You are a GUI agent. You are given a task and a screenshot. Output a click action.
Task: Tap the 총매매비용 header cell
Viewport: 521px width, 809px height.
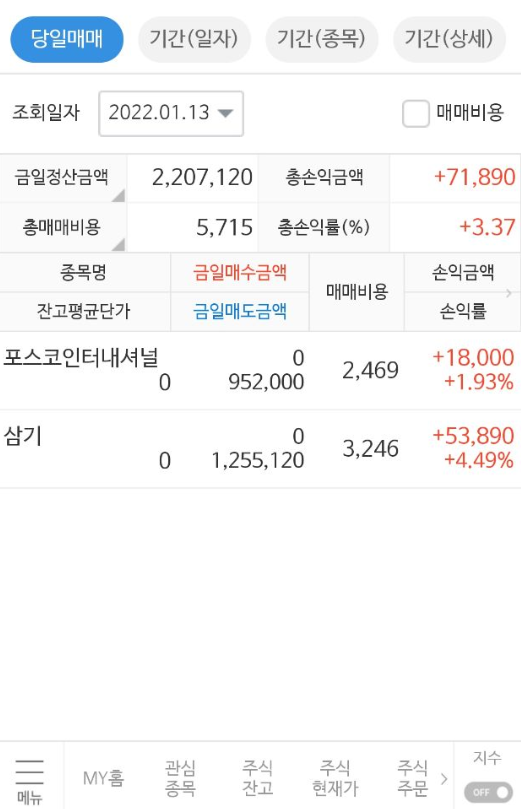pos(63,227)
